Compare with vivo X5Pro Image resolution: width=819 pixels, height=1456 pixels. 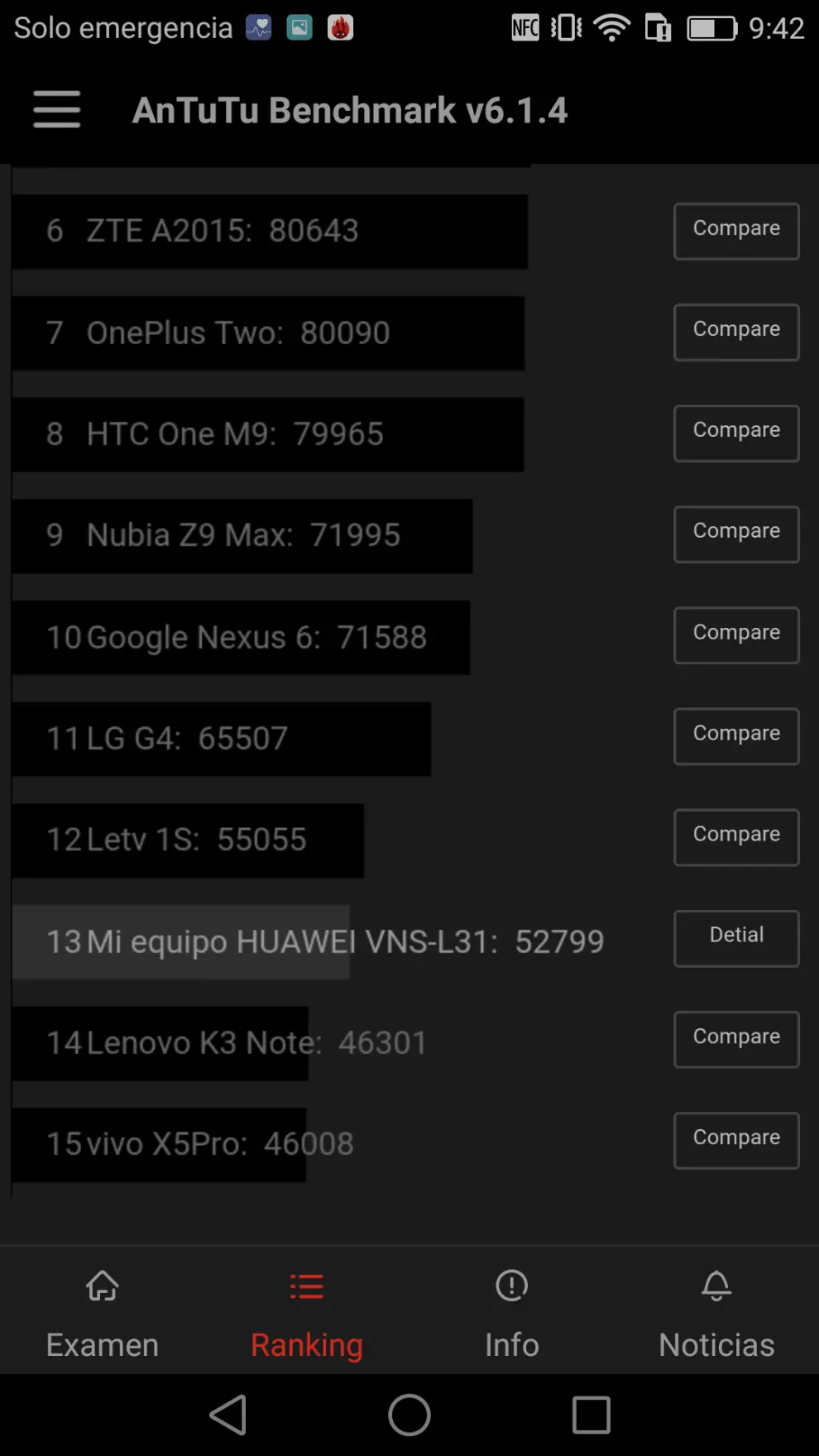coord(735,1140)
